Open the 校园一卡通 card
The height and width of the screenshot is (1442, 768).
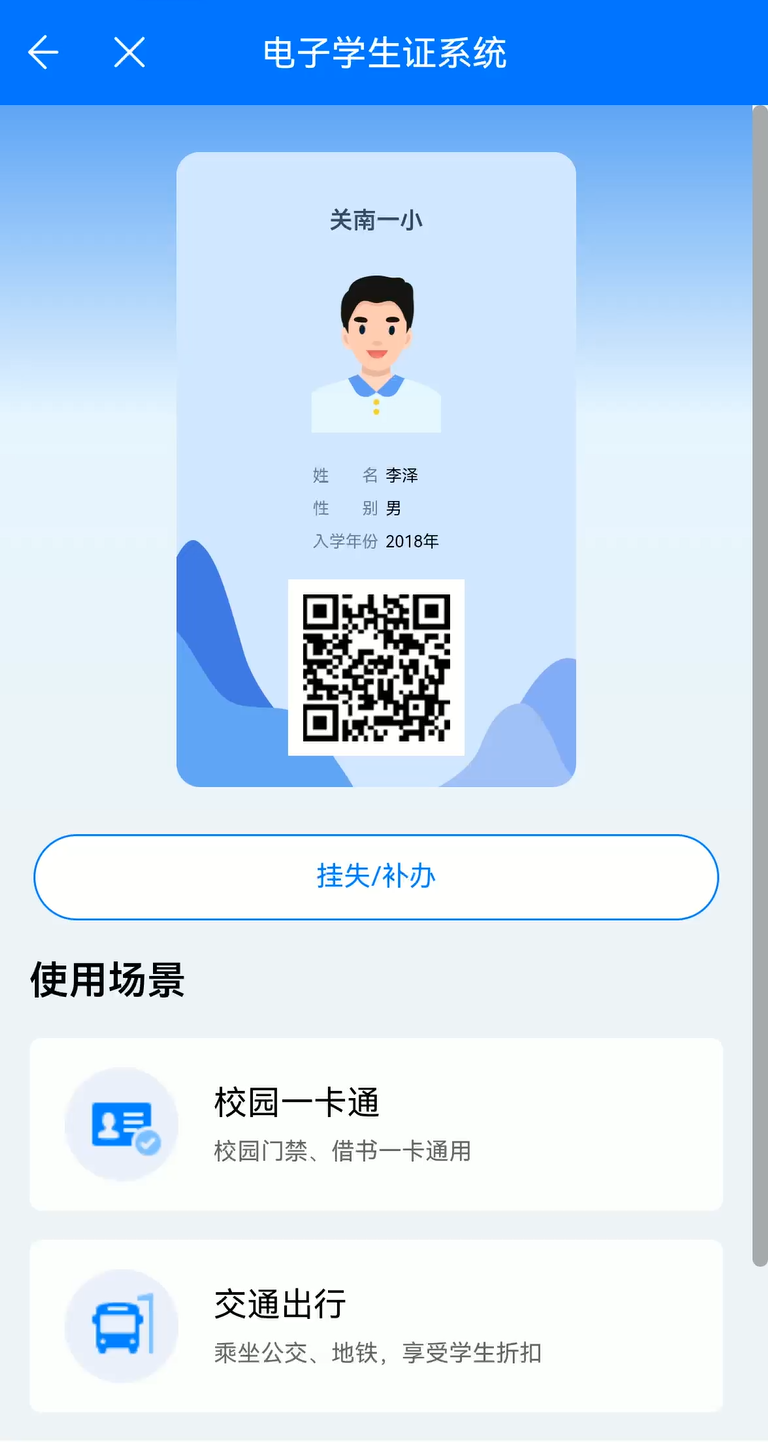click(x=376, y=1124)
